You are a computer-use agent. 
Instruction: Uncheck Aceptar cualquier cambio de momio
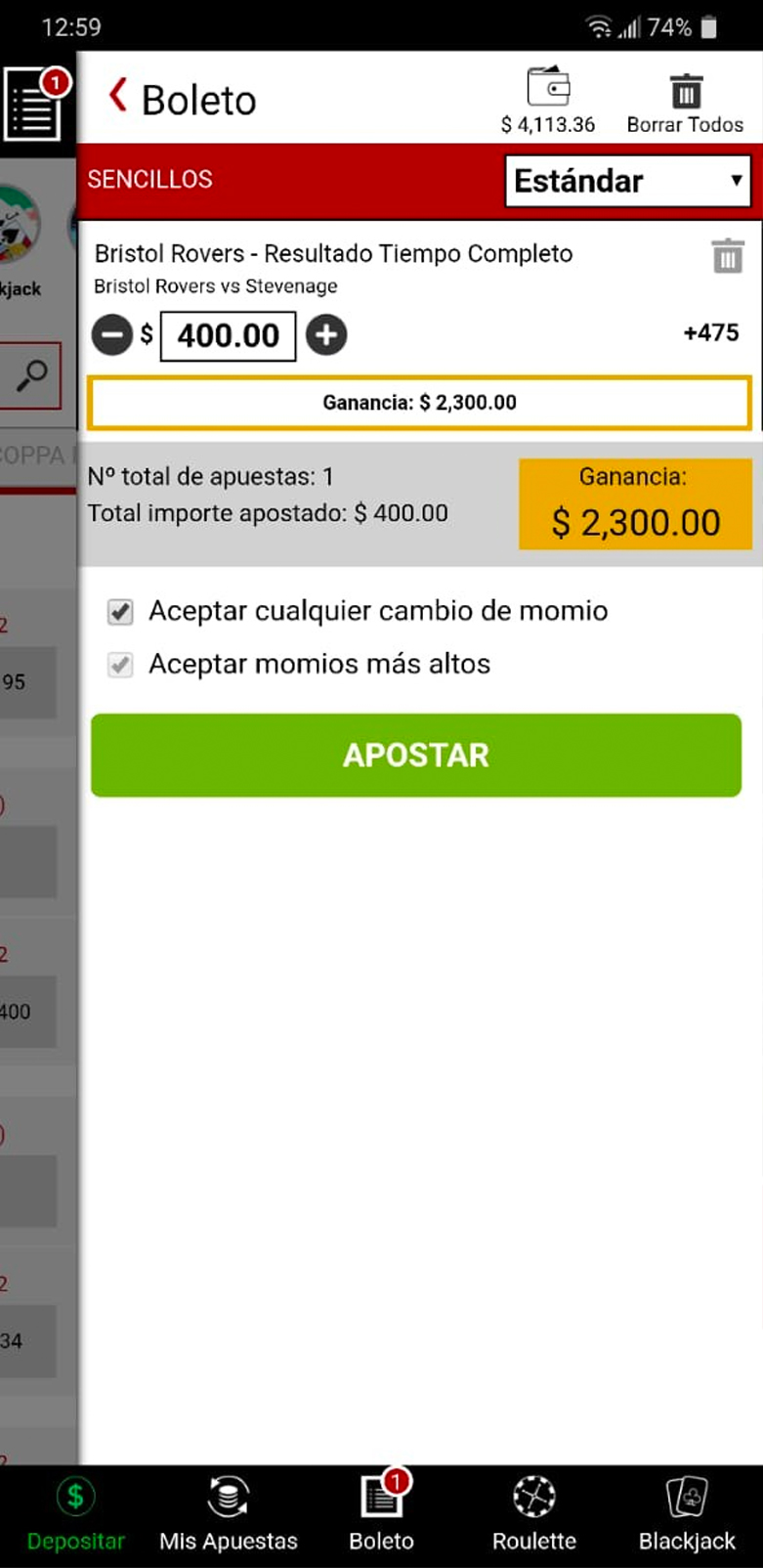click(x=120, y=612)
